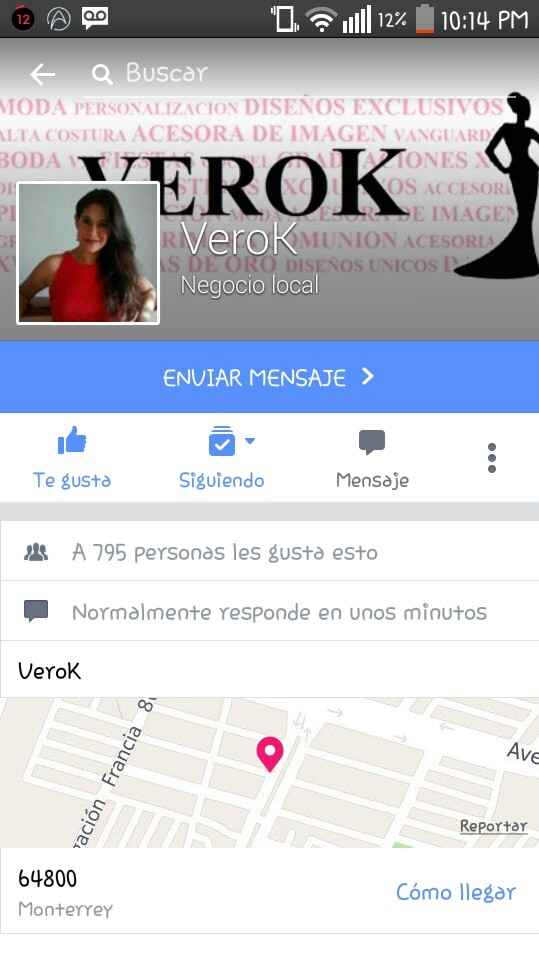Toggle the Te gusta like button
Screen dimensions: 539x959
tap(72, 457)
